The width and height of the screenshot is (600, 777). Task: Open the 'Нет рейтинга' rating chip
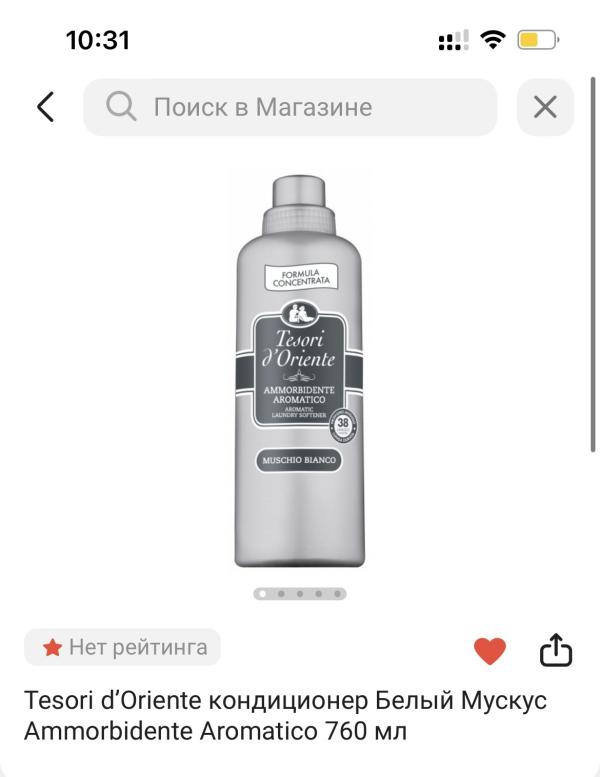123,648
